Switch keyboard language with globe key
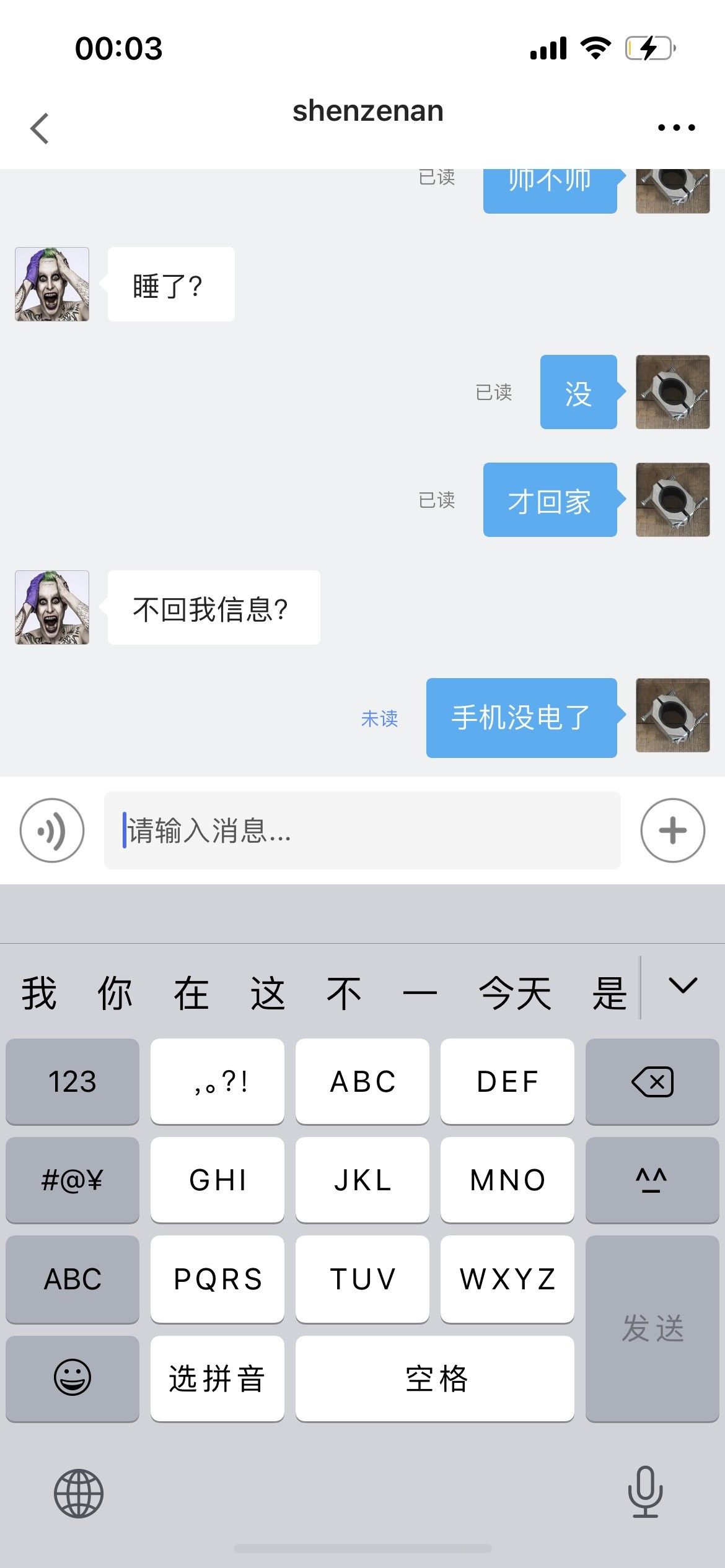Screen dimensions: 725x1568 pyautogui.click(x=79, y=1493)
